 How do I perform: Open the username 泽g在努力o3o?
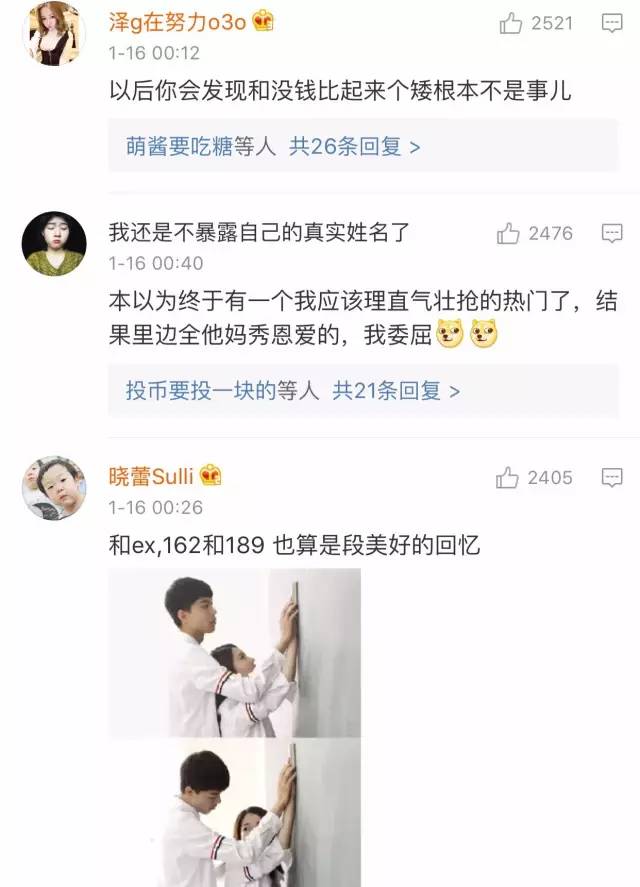pos(180,22)
